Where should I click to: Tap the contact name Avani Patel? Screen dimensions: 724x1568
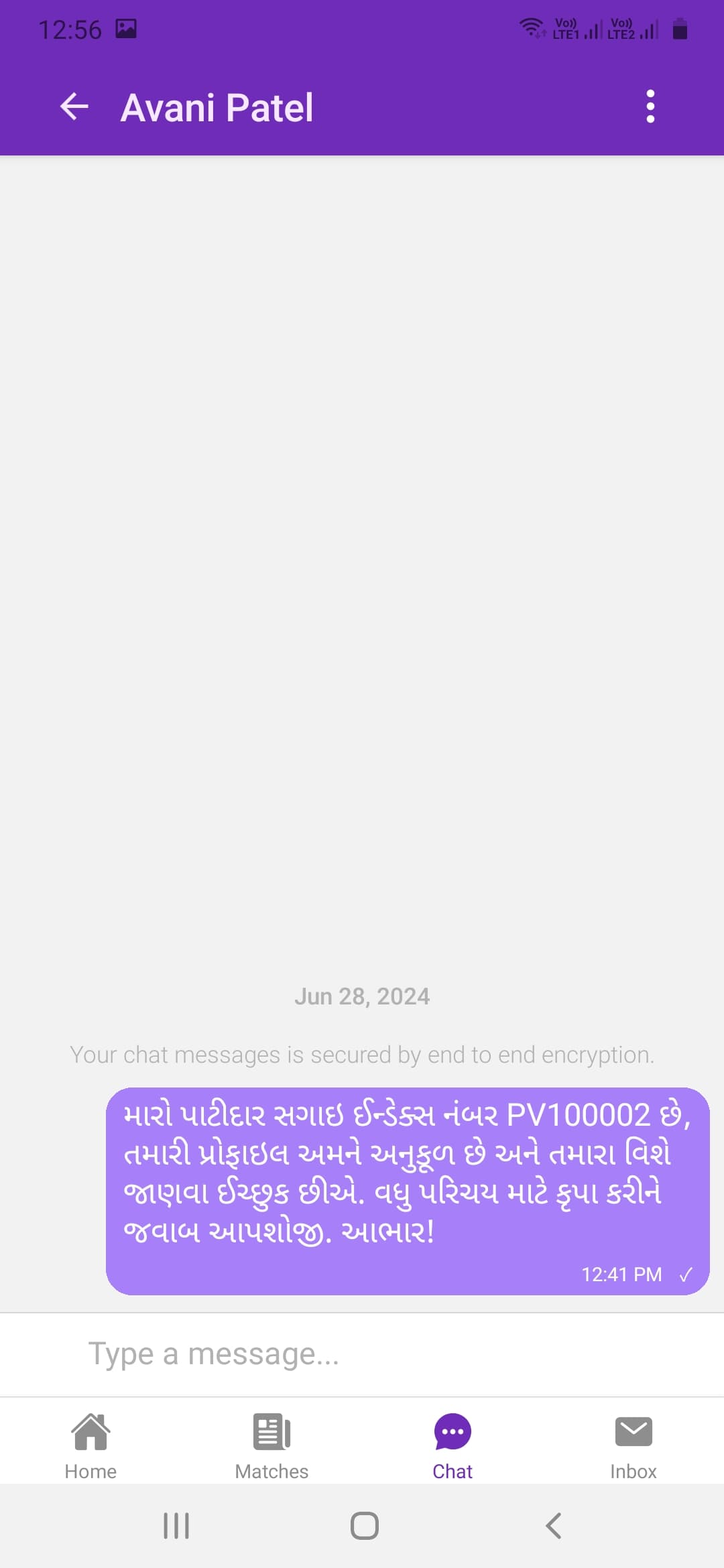tap(217, 107)
